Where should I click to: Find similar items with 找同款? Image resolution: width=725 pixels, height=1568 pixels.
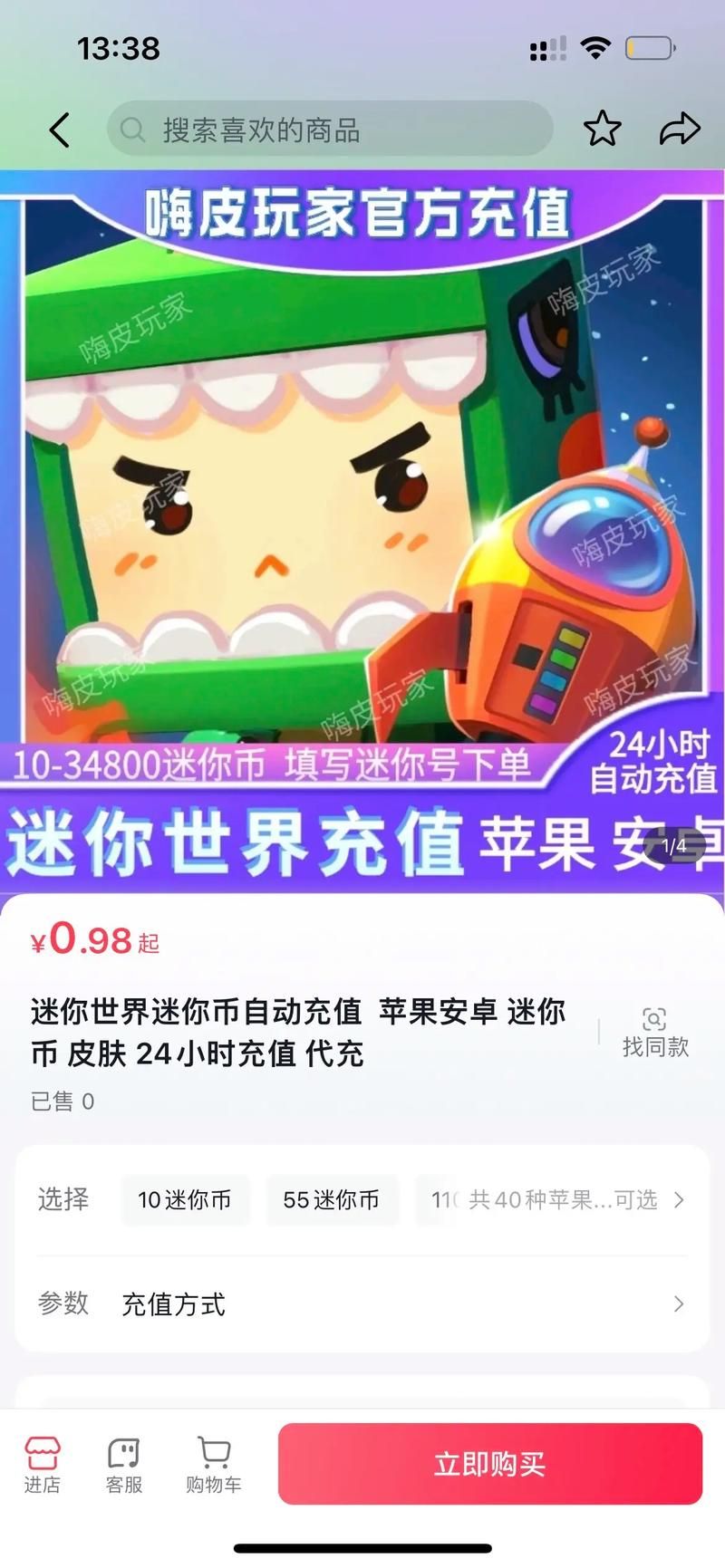click(655, 1032)
